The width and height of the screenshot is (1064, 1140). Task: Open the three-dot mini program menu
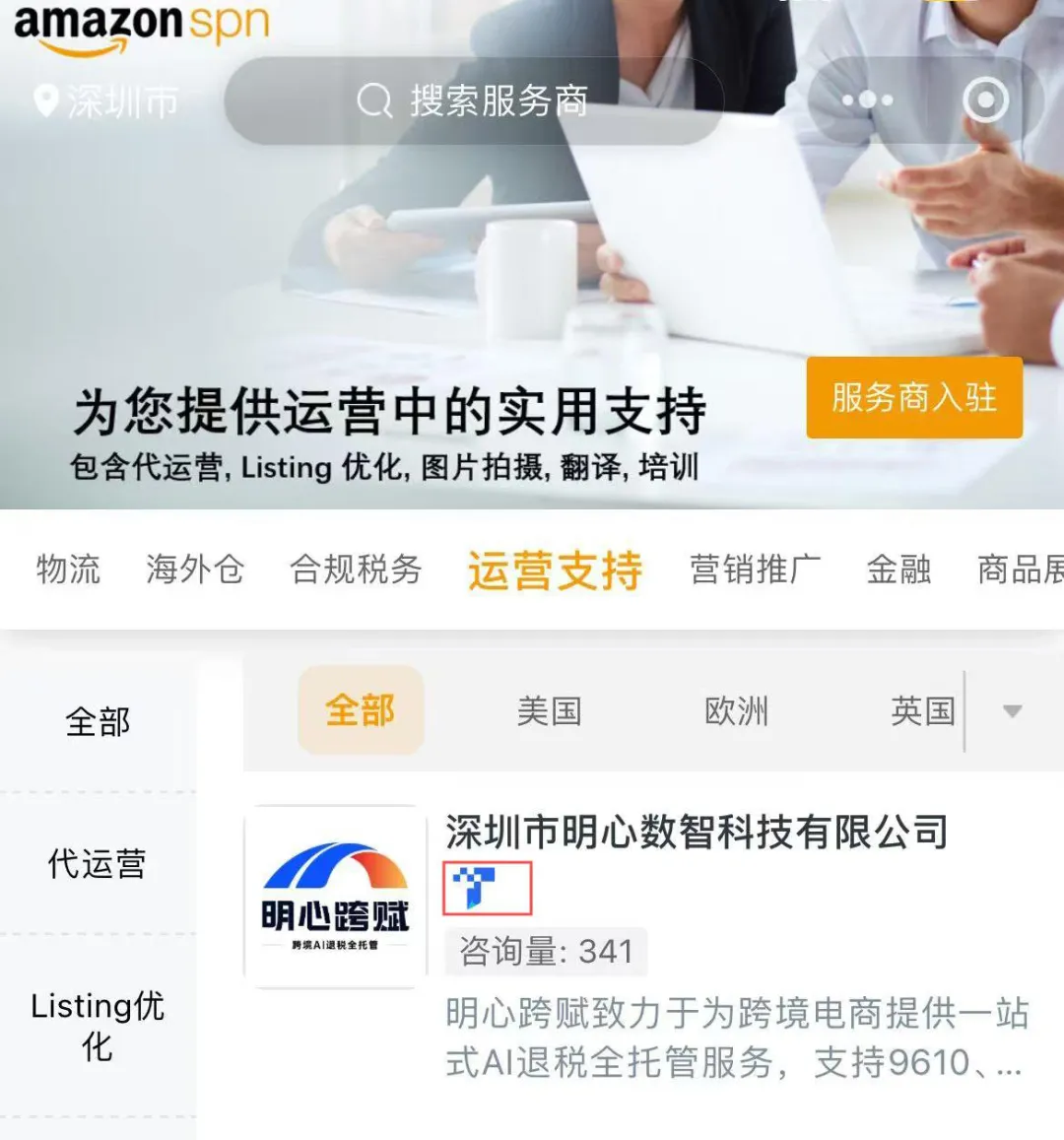coord(867,101)
